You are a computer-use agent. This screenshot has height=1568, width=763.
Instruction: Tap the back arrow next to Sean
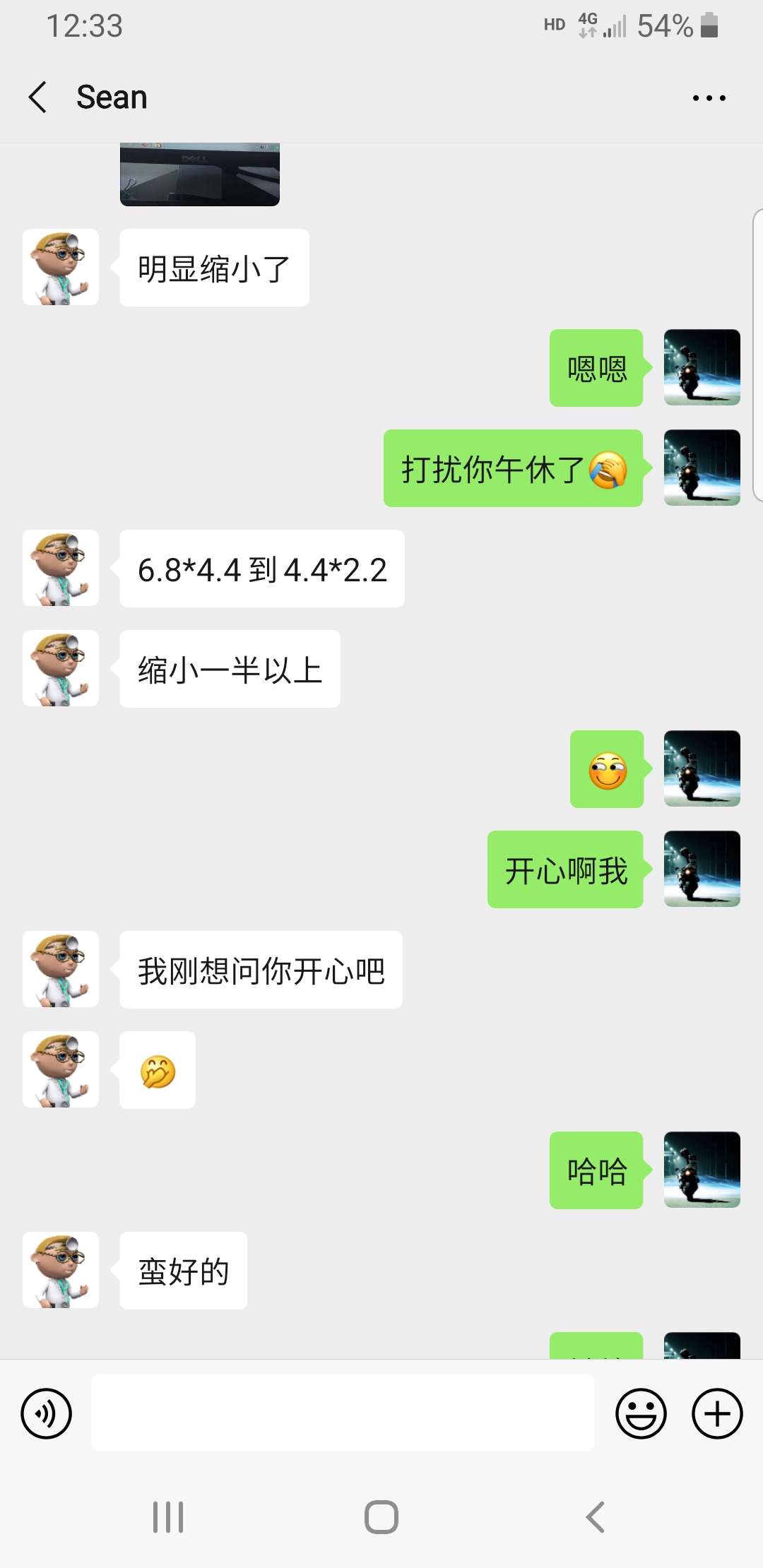39,97
